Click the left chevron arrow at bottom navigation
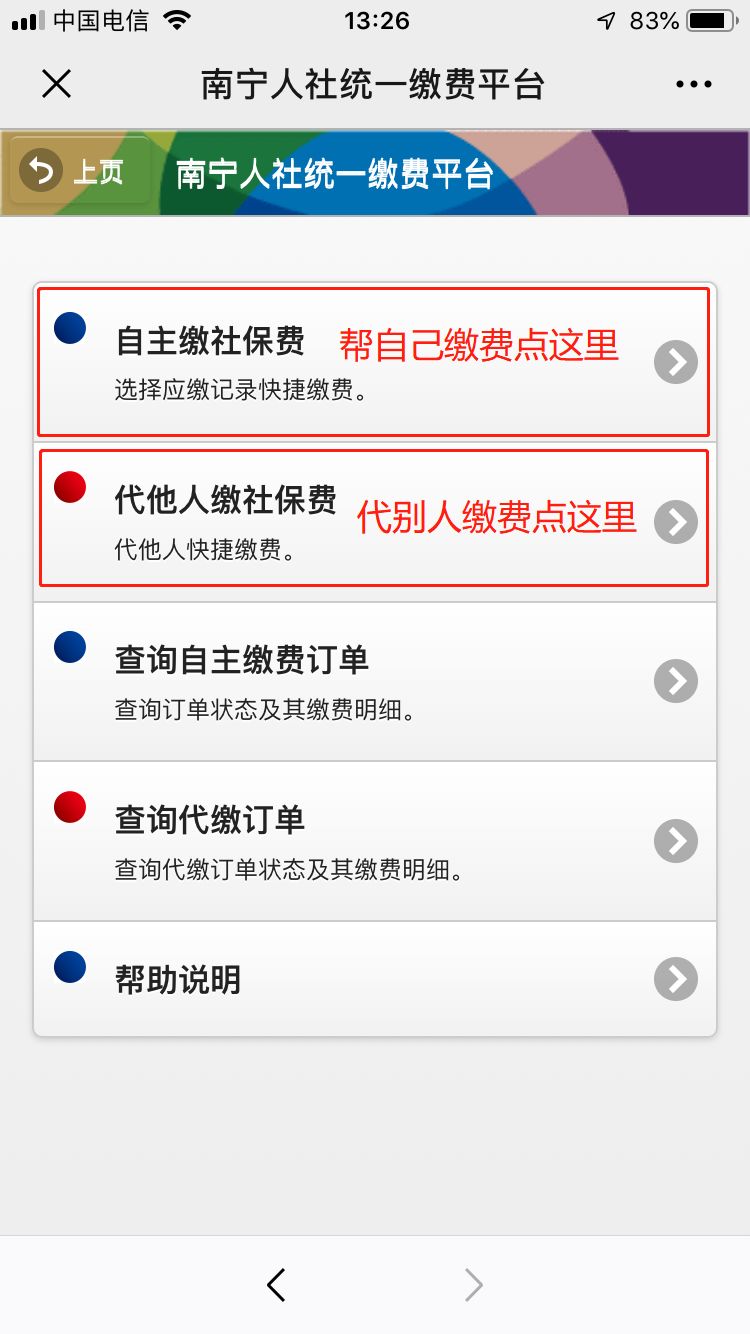Image resolution: width=750 pixels, height=1334 pixels. pyautogui.click(x=277, y=1285)
